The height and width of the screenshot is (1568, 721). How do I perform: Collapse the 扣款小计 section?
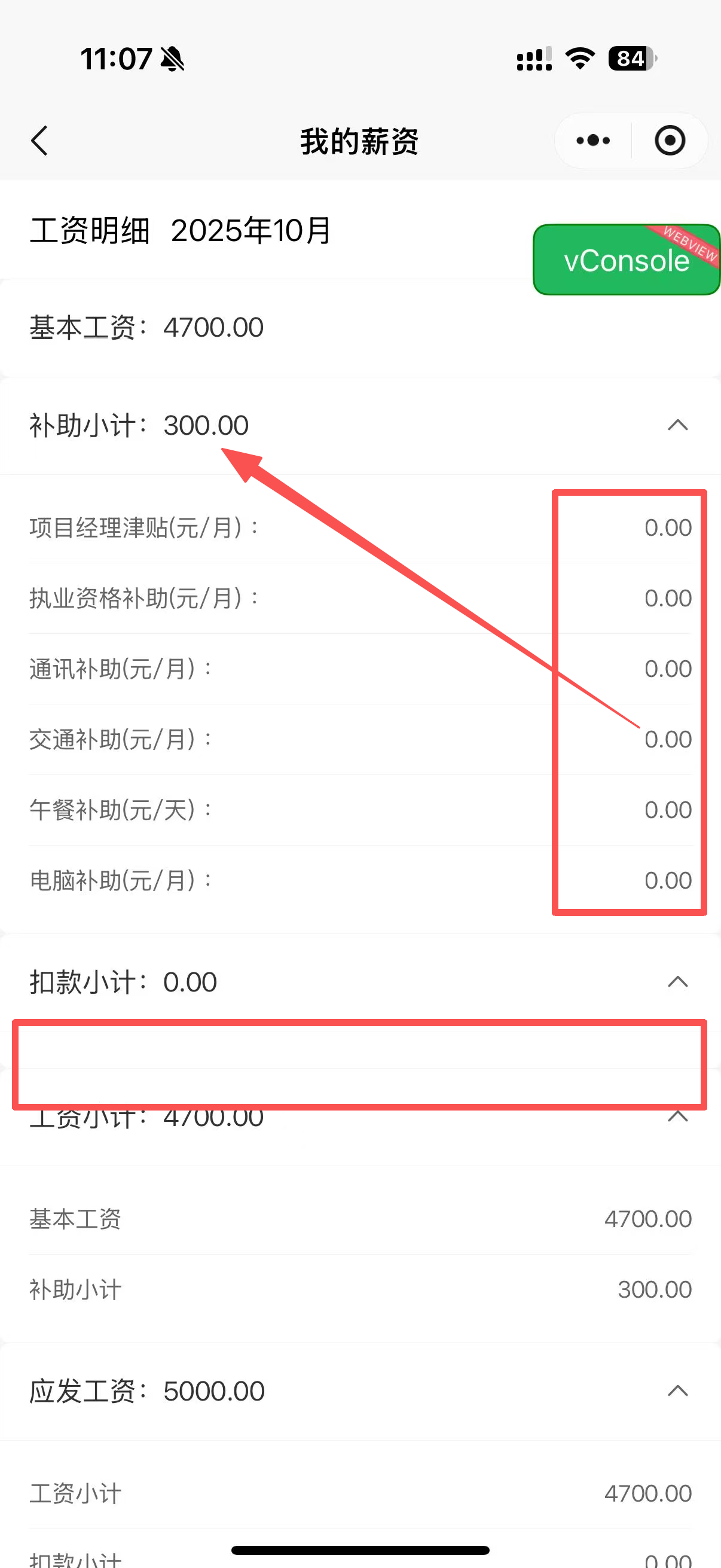coord(677,982)
